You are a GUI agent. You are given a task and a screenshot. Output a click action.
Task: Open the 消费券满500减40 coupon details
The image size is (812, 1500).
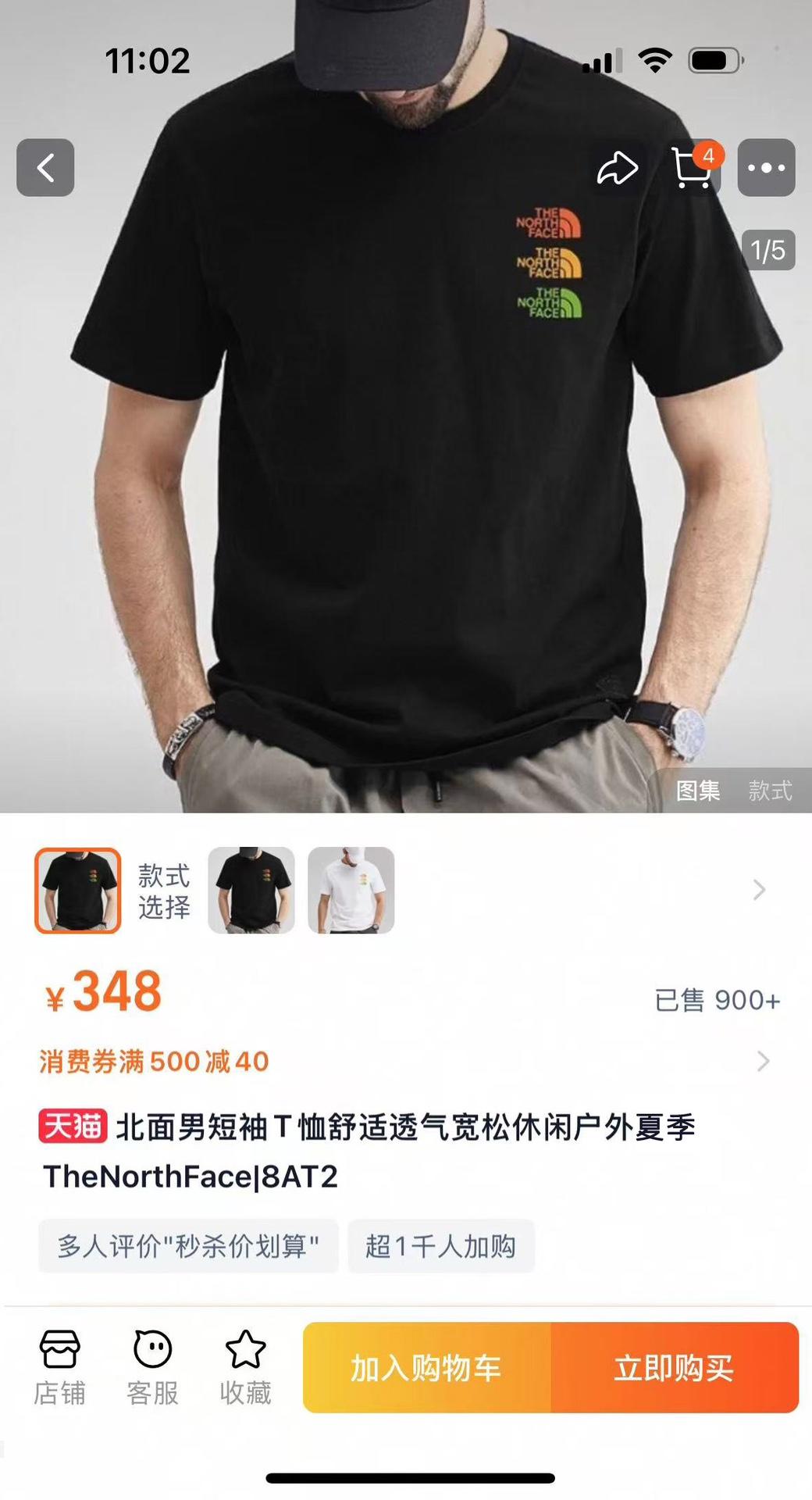(x=154, y=1062)
